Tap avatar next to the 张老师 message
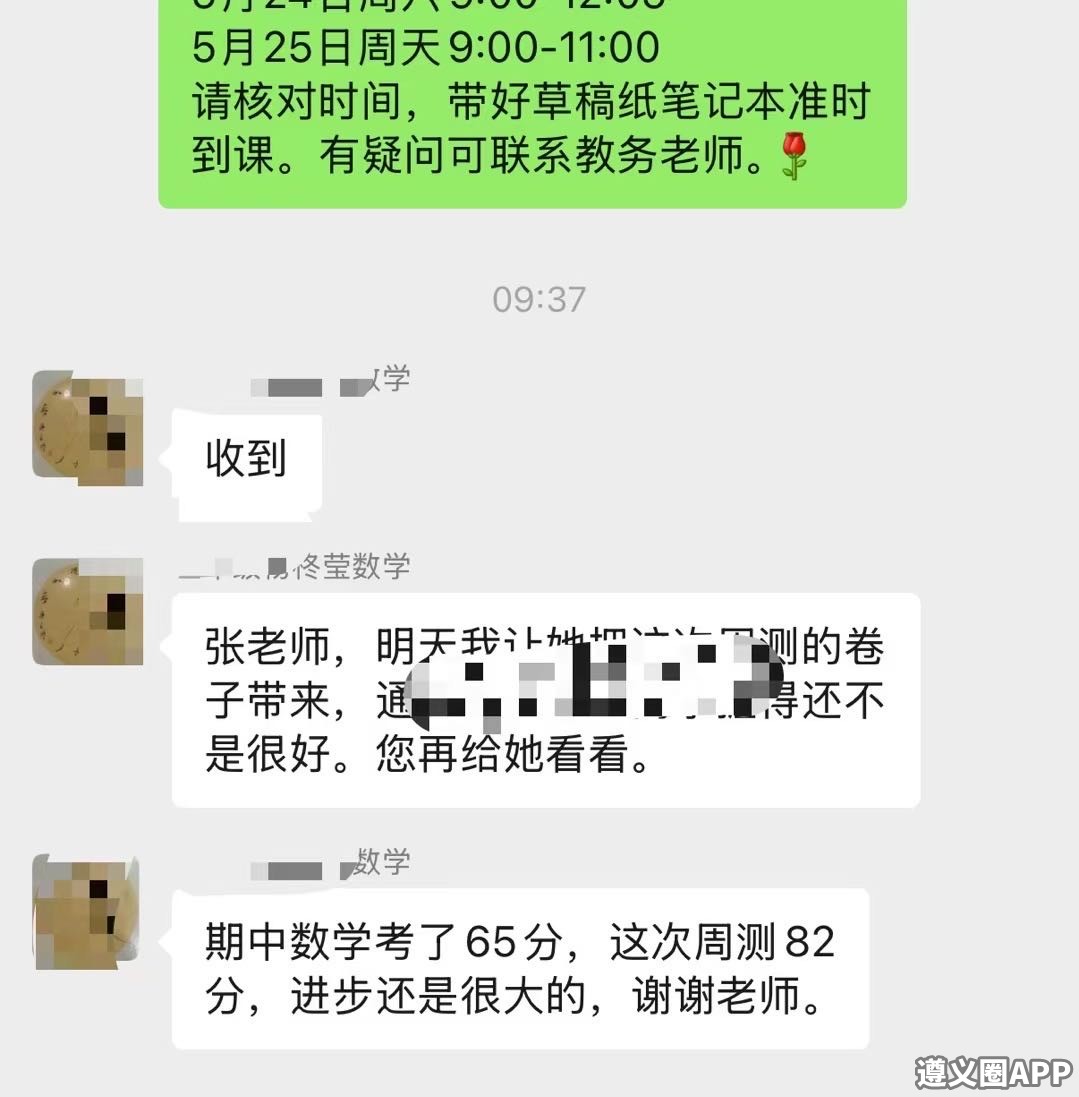 click(87, 611)
